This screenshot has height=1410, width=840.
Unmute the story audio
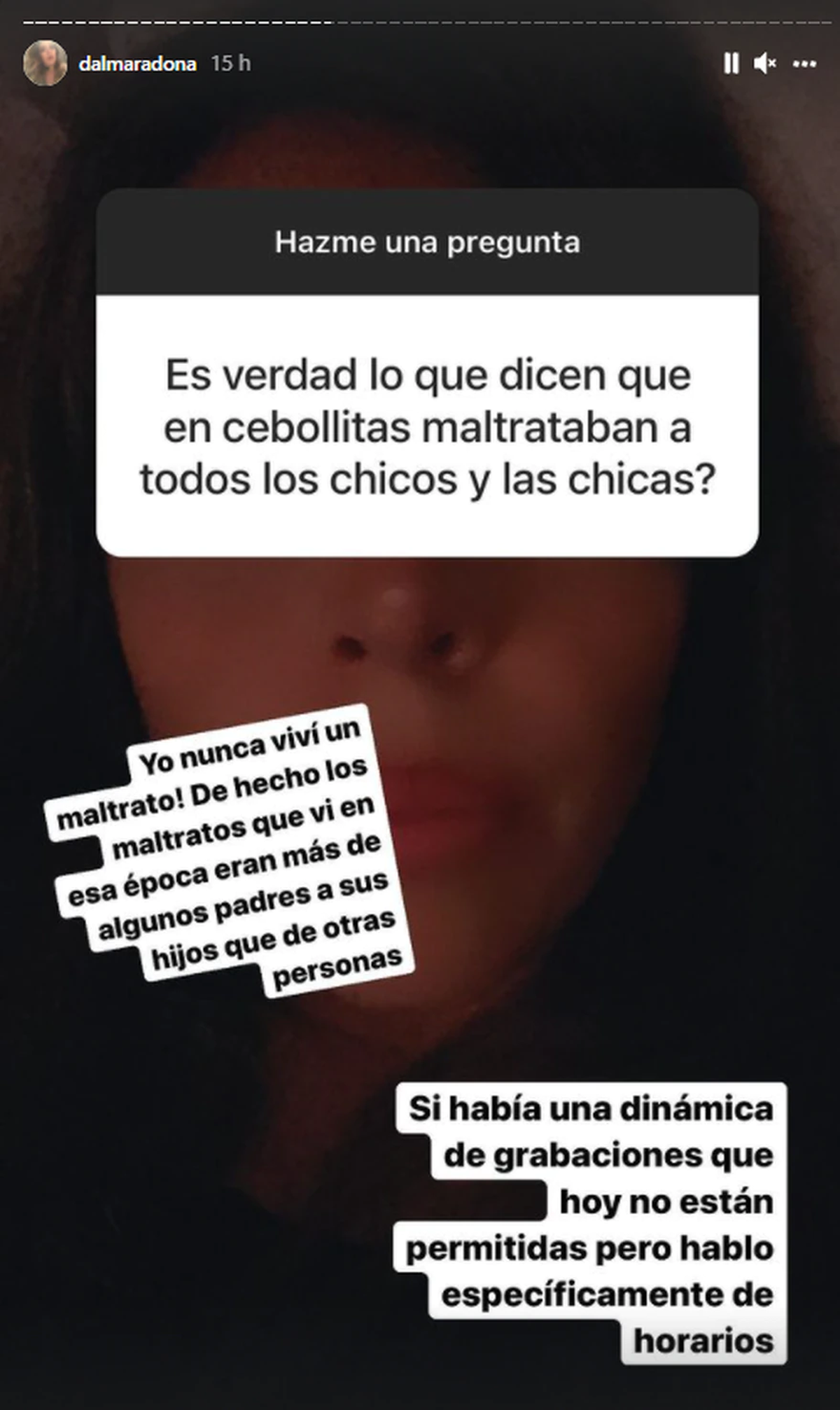[764, 64]
